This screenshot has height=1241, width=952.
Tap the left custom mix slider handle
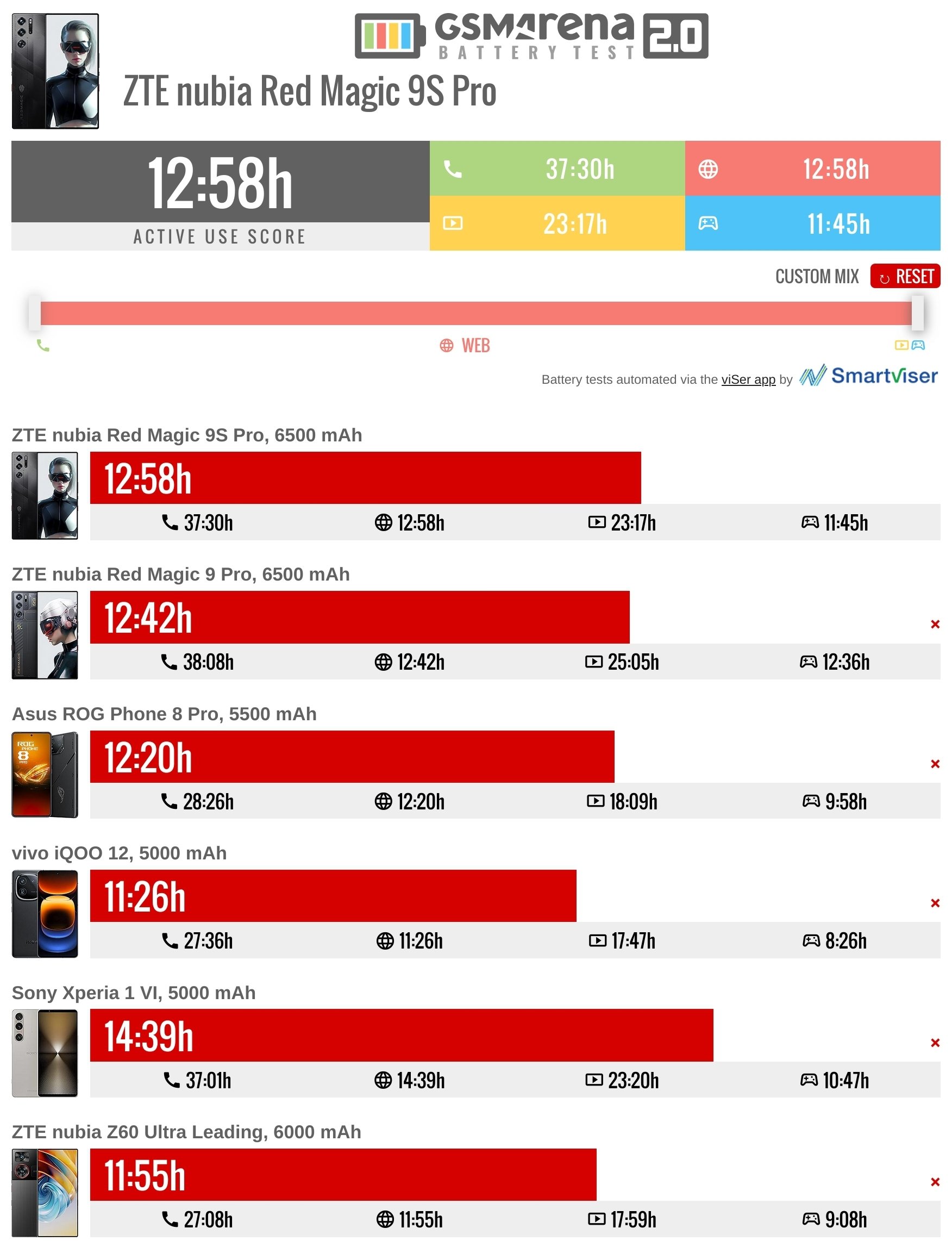coord(35,313)
